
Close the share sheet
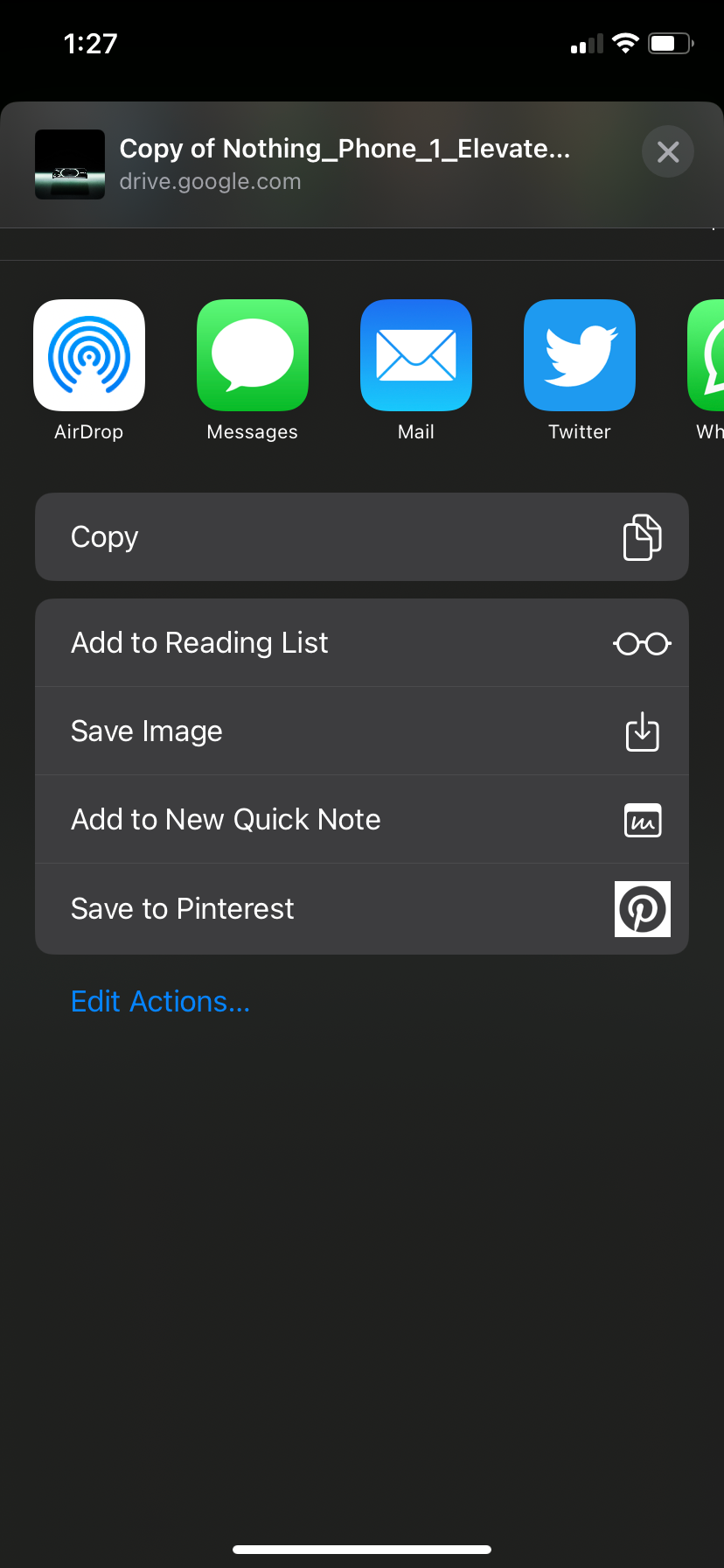(x=667, y=152)
